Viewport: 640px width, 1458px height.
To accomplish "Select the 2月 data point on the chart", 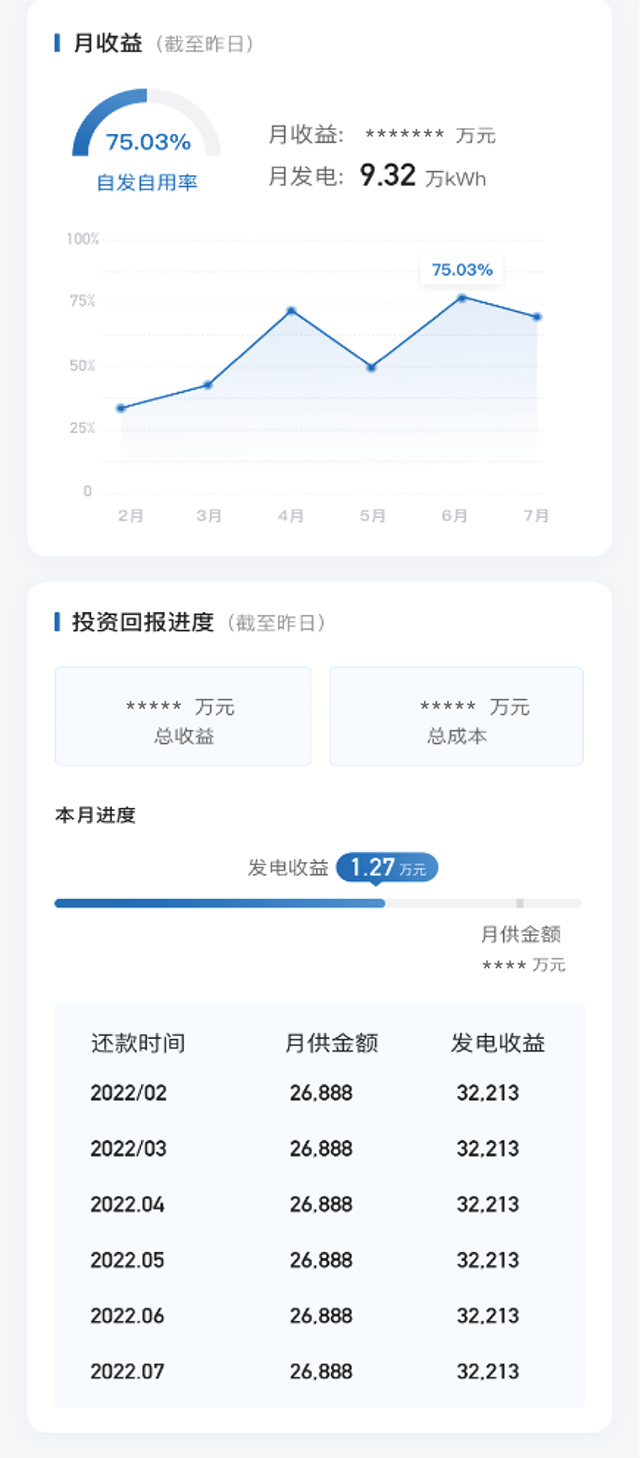I will click(121, 408).
